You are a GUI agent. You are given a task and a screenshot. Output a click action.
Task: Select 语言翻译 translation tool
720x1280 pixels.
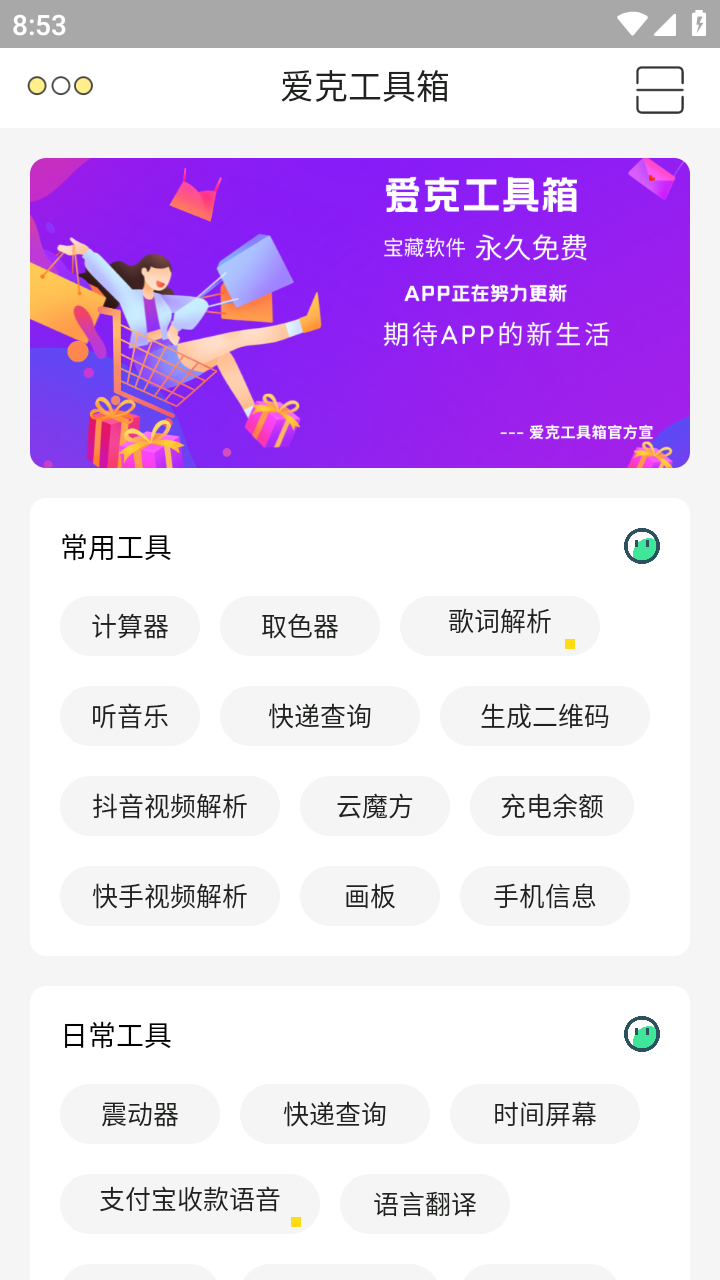coord(425,1203)
